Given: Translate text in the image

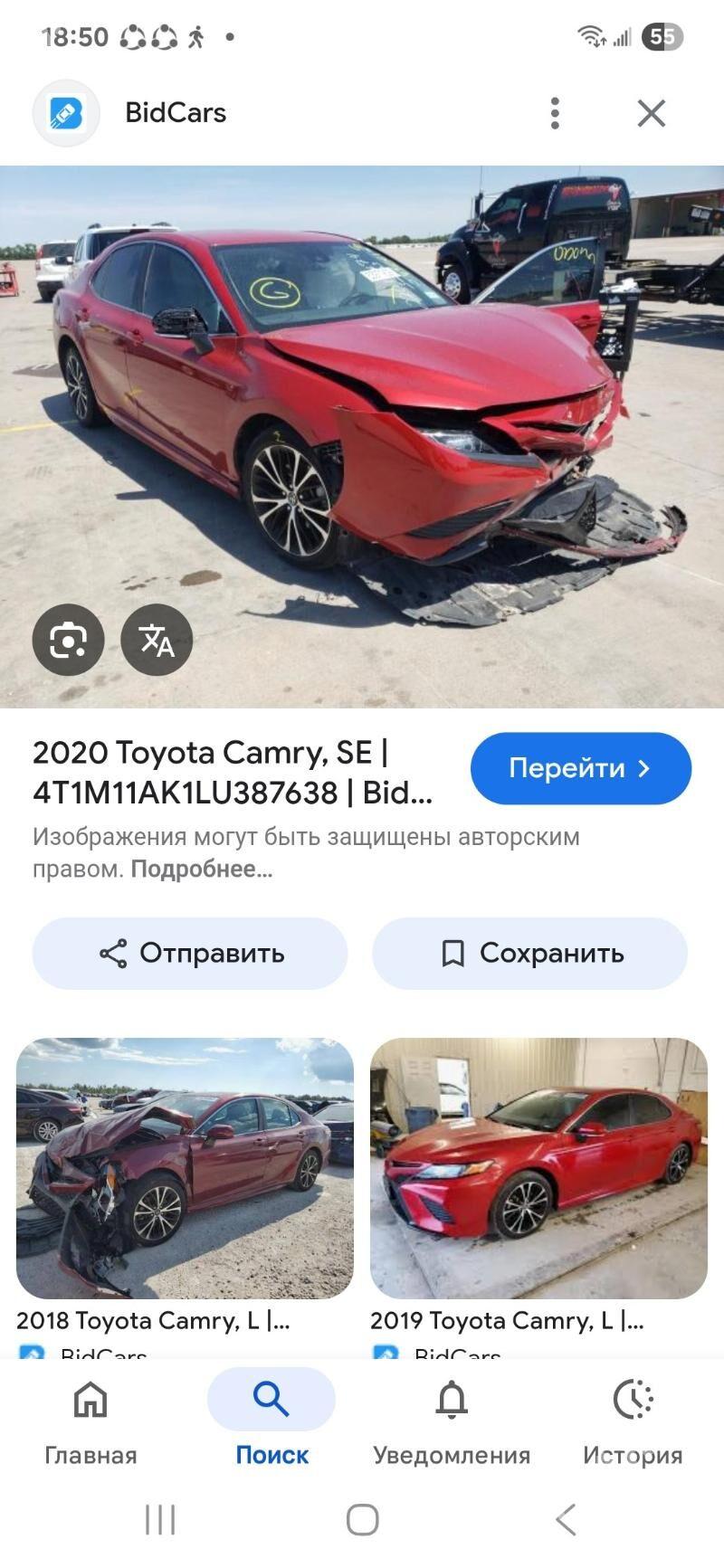Looking at the screenshot, I should [157, 640].
